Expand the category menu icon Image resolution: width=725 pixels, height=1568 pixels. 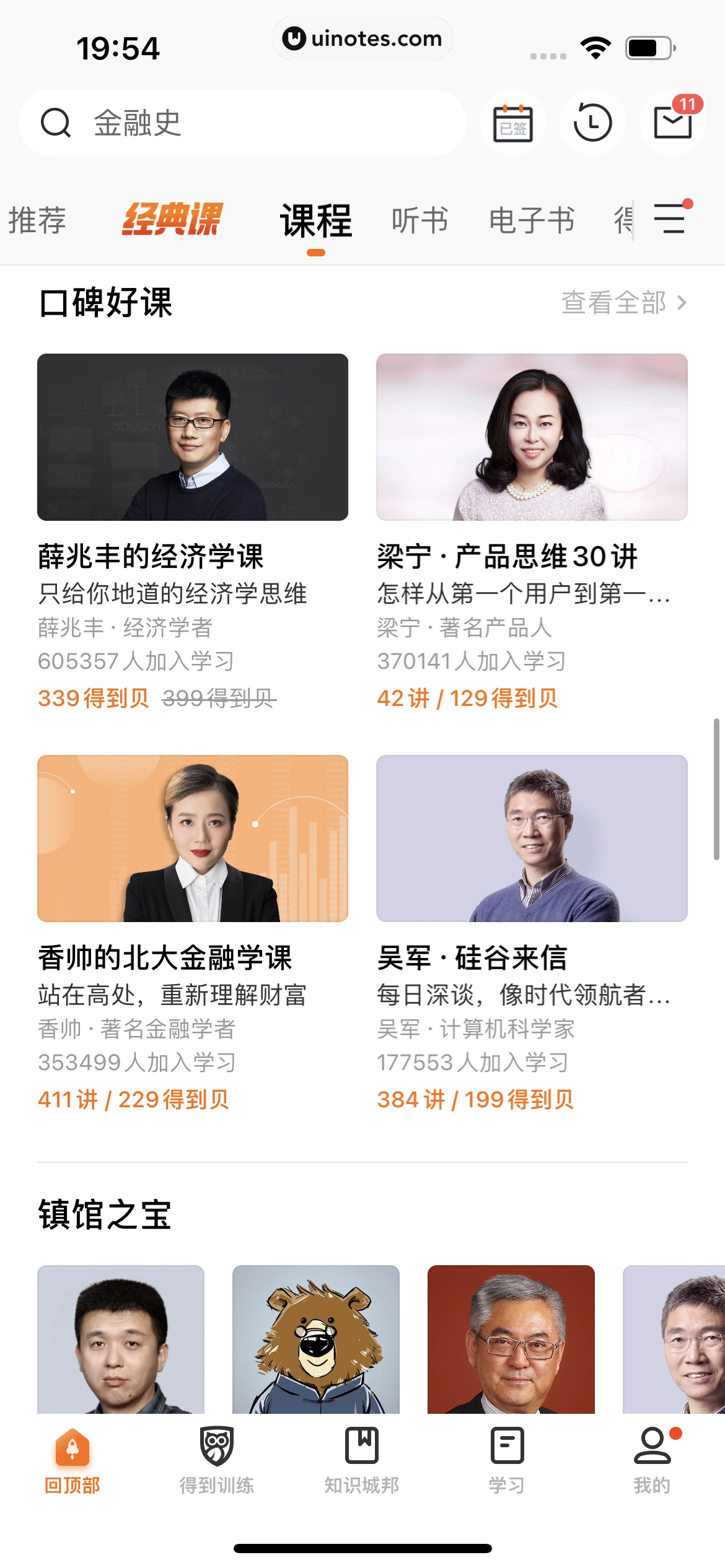click(x=670, y=219)
